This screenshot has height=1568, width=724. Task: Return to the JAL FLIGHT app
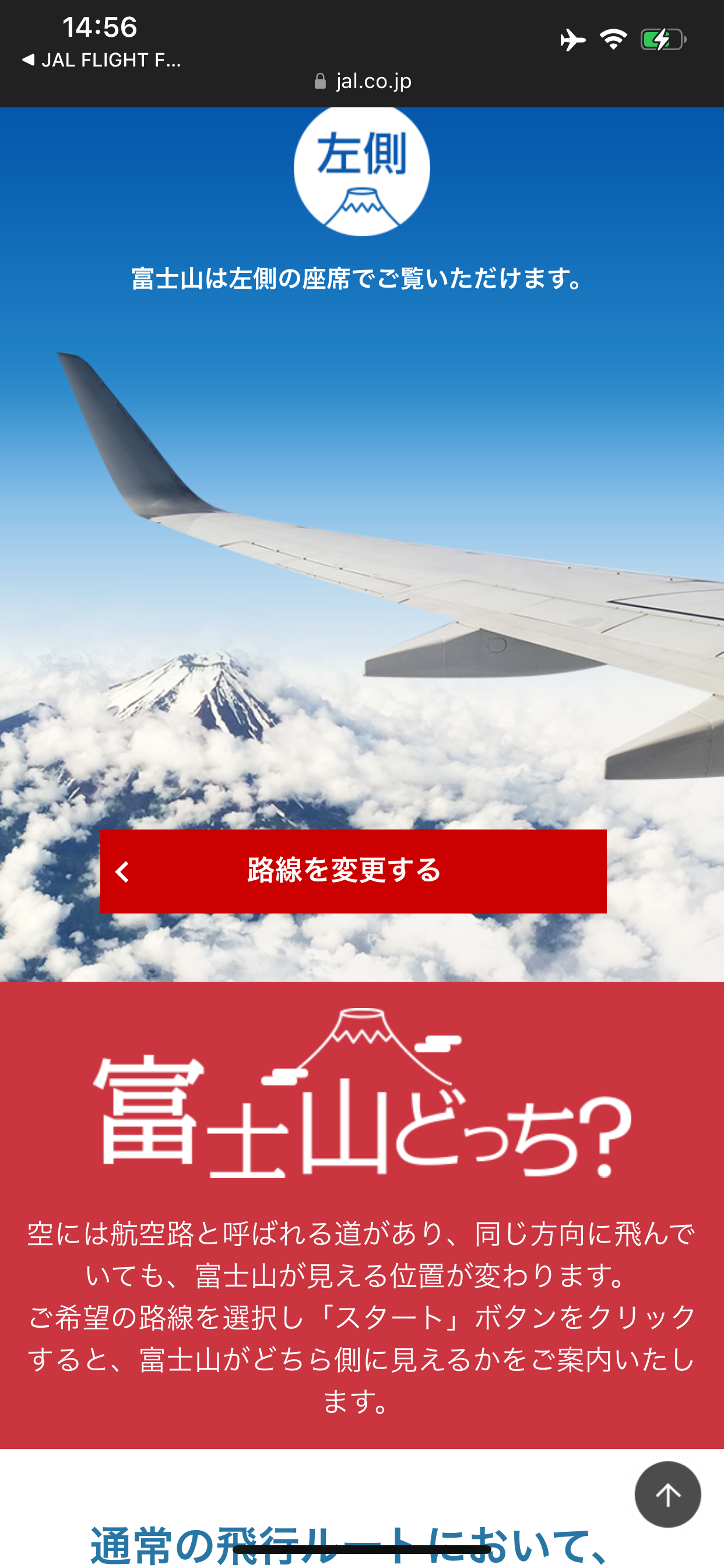(101, 60)
